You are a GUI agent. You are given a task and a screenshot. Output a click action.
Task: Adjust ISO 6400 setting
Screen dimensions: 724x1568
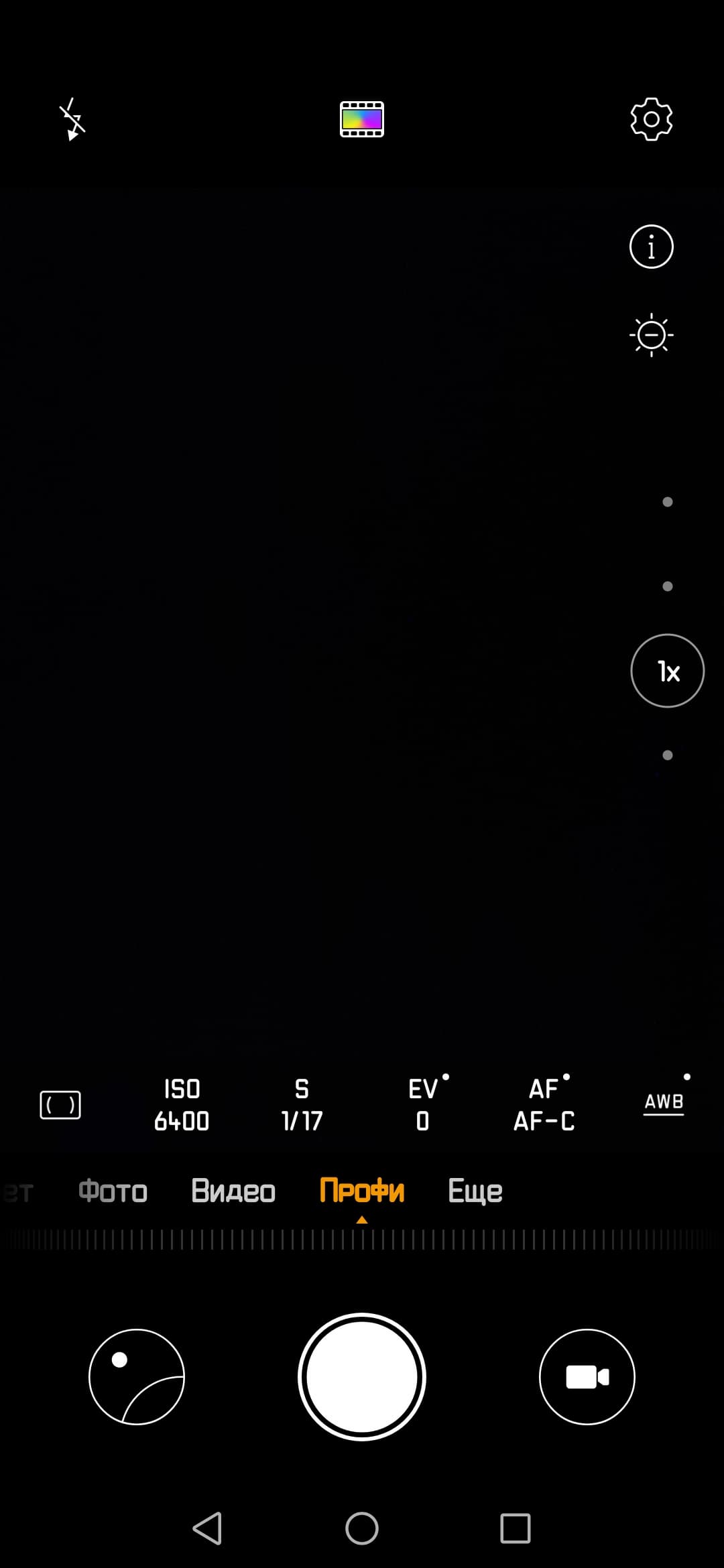pyautogui.click(x=182, y=1105)
